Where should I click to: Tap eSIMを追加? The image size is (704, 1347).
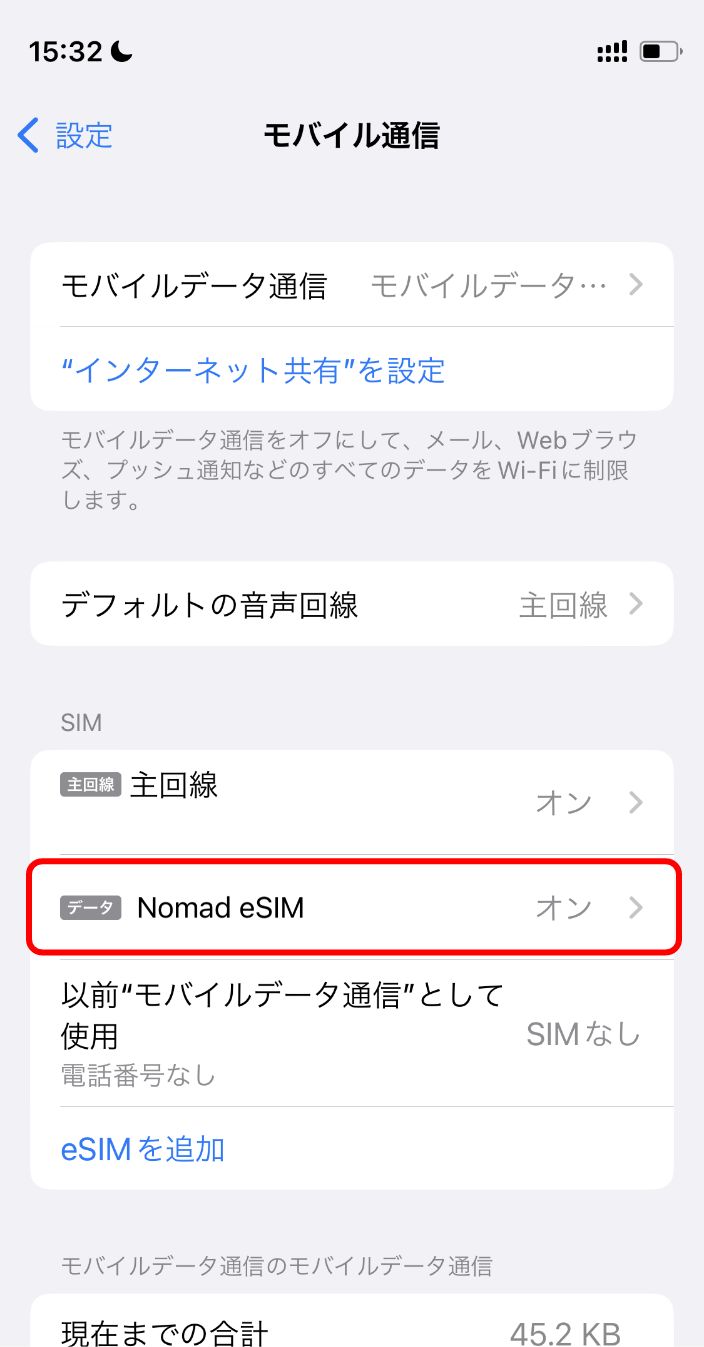pyautogui.click(x=143, y=1148)
